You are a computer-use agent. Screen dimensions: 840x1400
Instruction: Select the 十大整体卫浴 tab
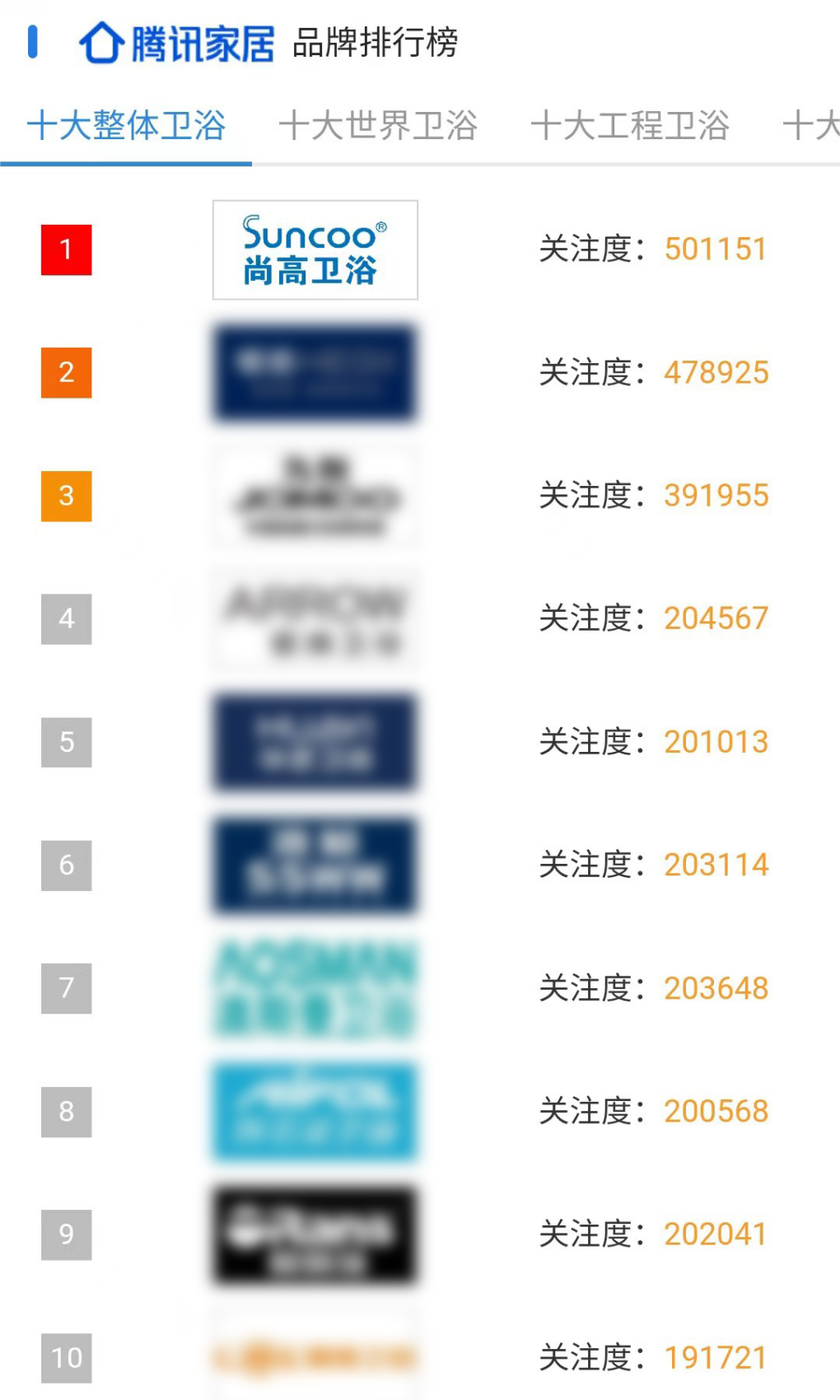point(126,126)
